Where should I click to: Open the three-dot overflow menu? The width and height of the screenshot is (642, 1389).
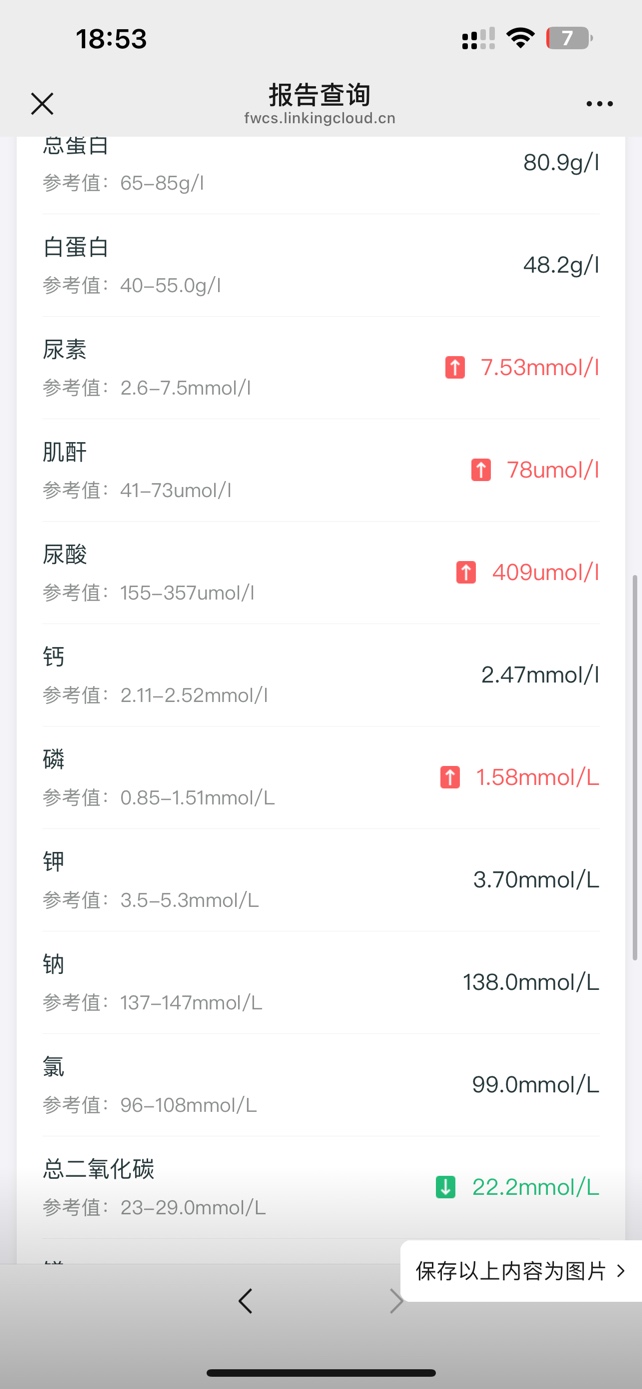599,104
